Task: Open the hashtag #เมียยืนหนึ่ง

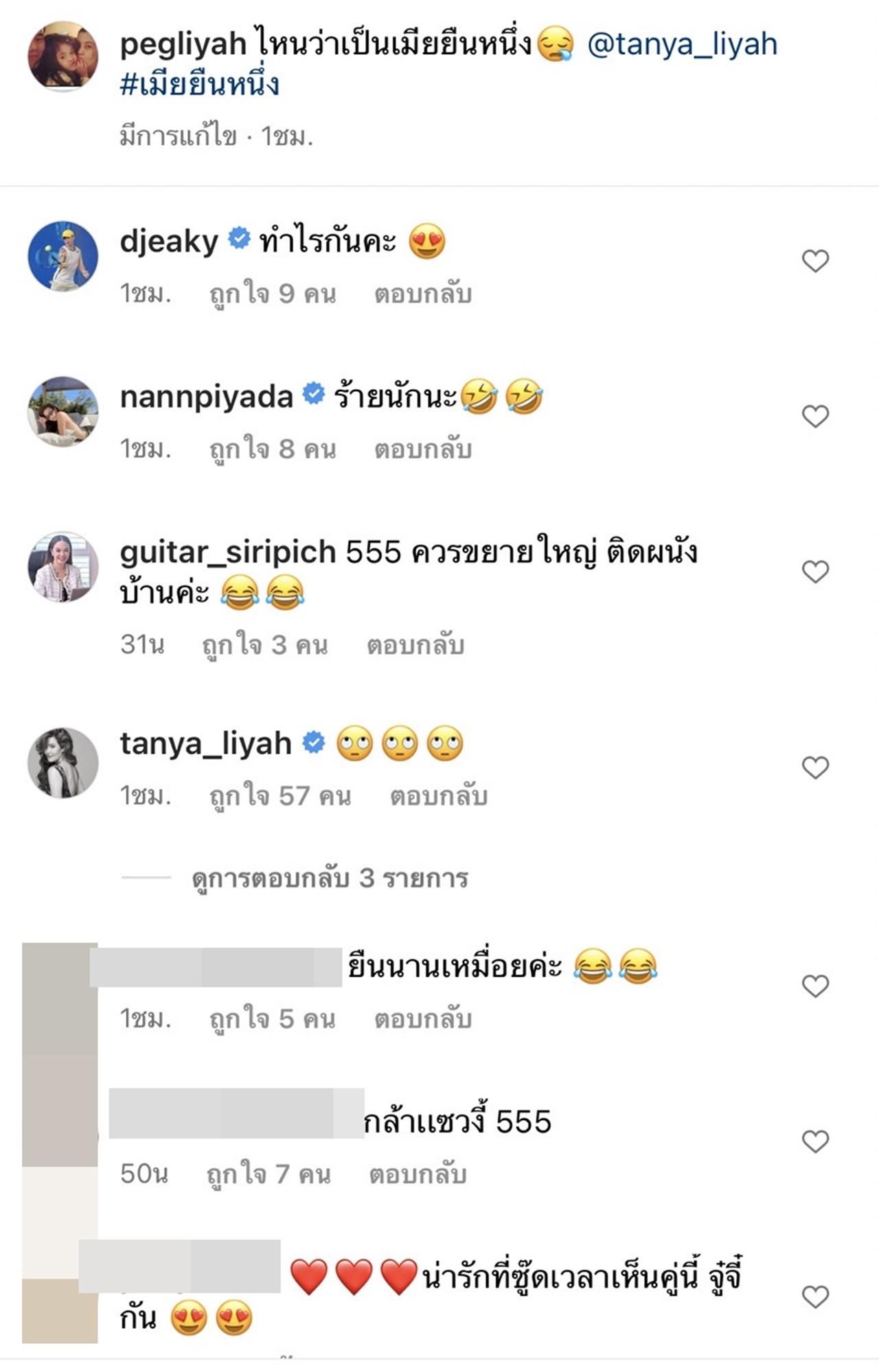Action: coord(199,84)
